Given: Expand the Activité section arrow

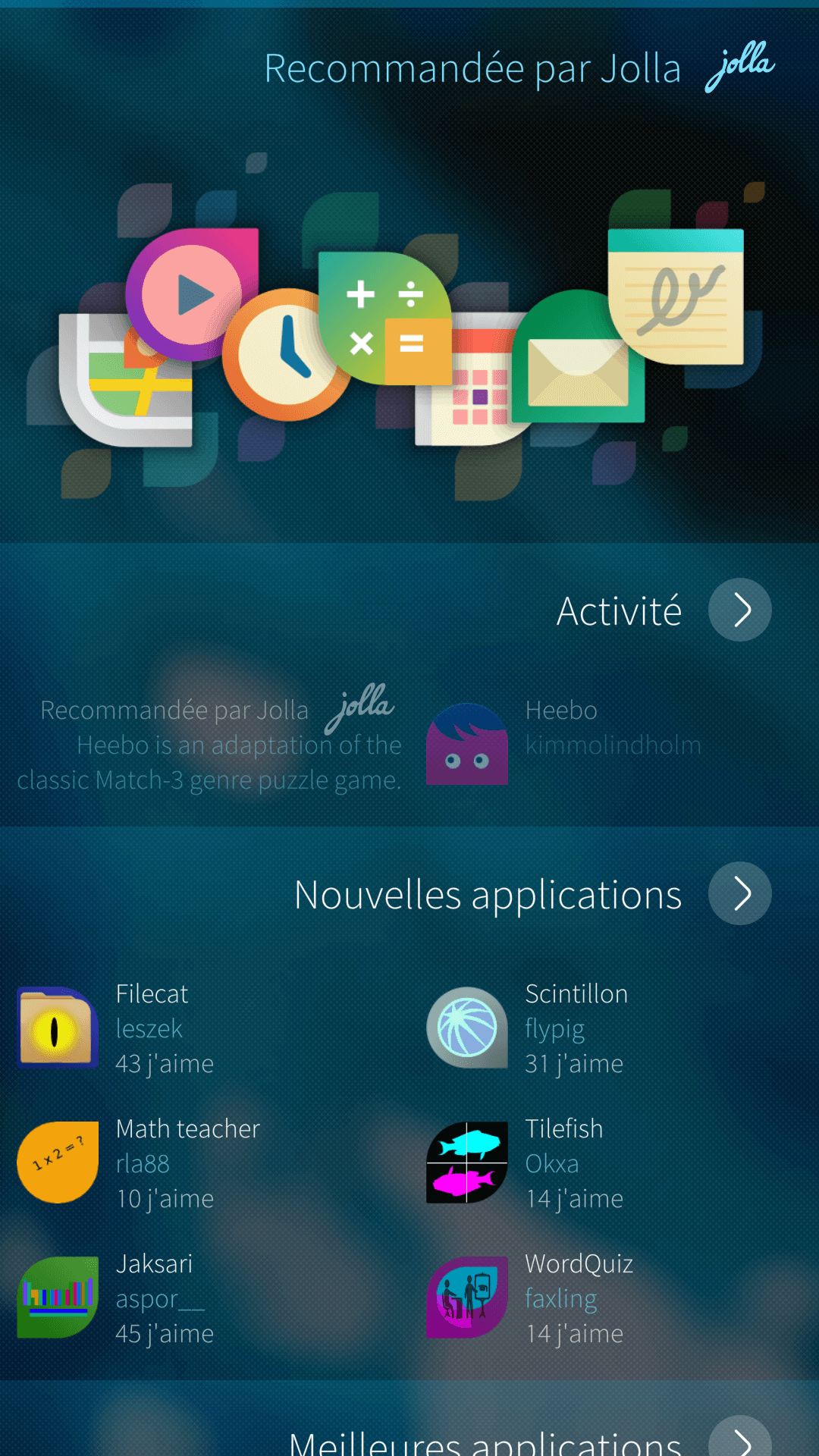Looking at the screenshot, I should 739,610.
